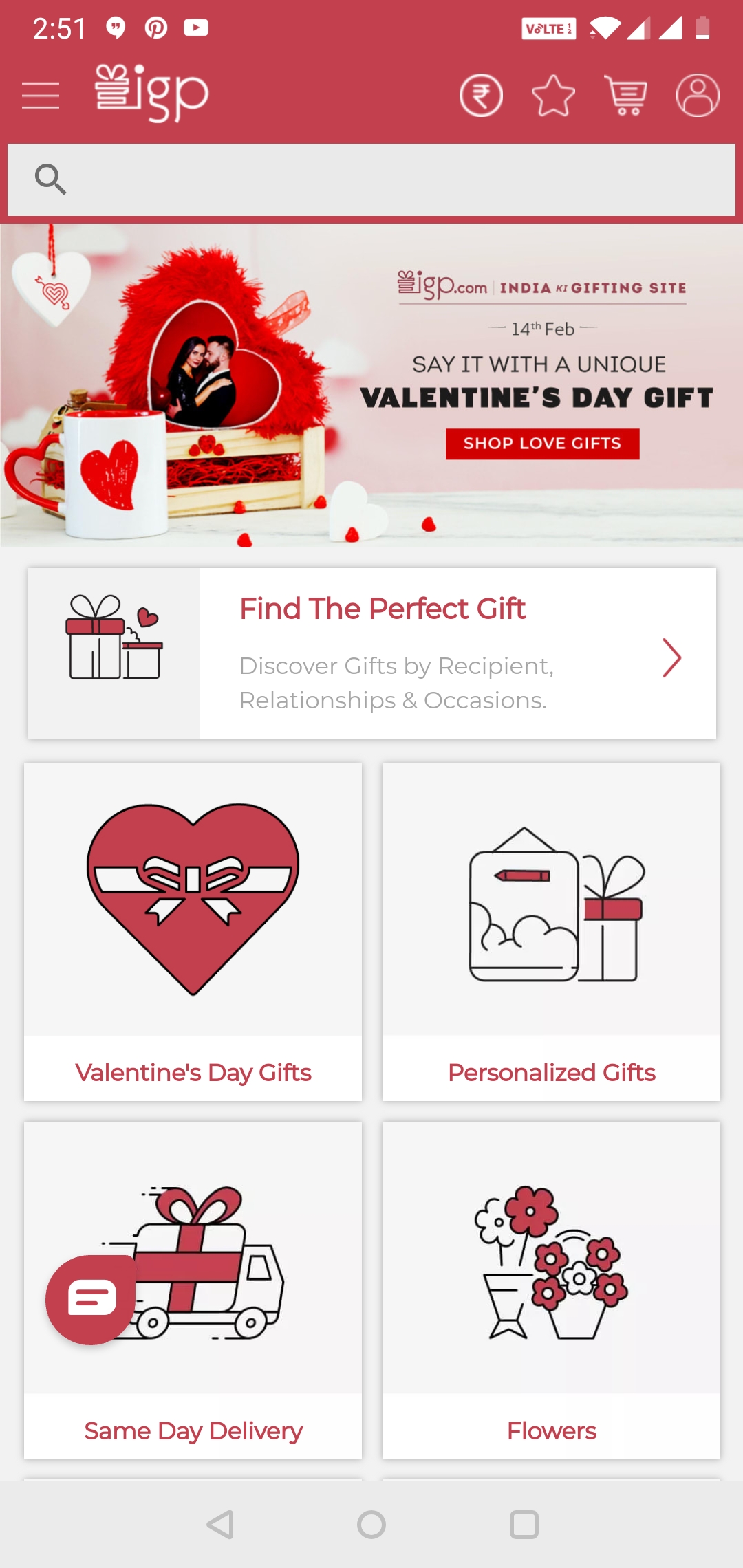
Task: Open the Valentine's Day gift banner
Action: pos(371,385)
